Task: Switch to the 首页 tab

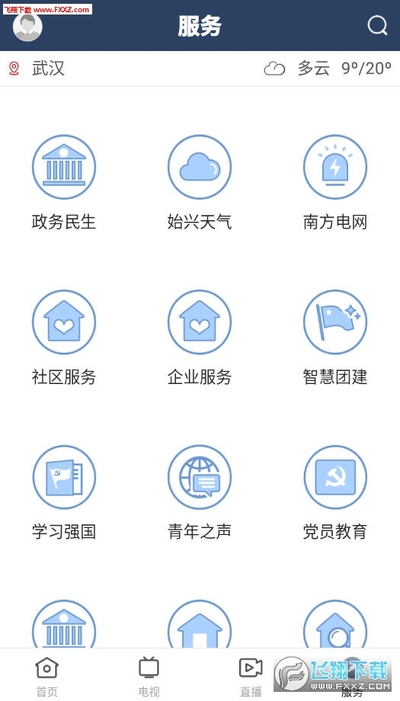Action: [47, 676]
